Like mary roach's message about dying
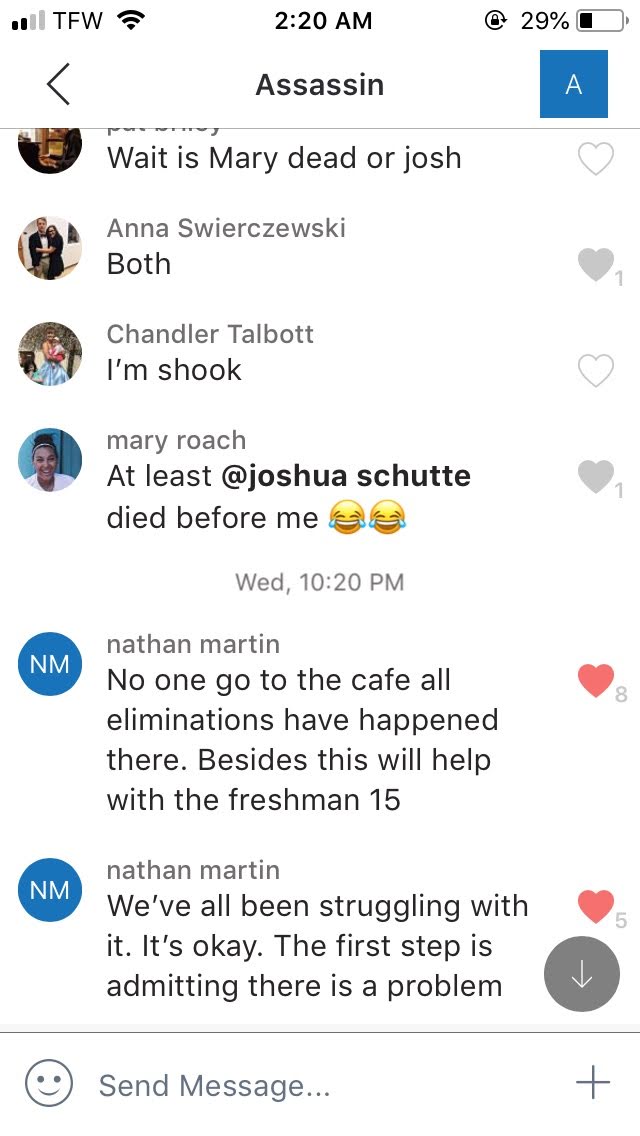Screen dimensions: 640x1136 point(596,476)
